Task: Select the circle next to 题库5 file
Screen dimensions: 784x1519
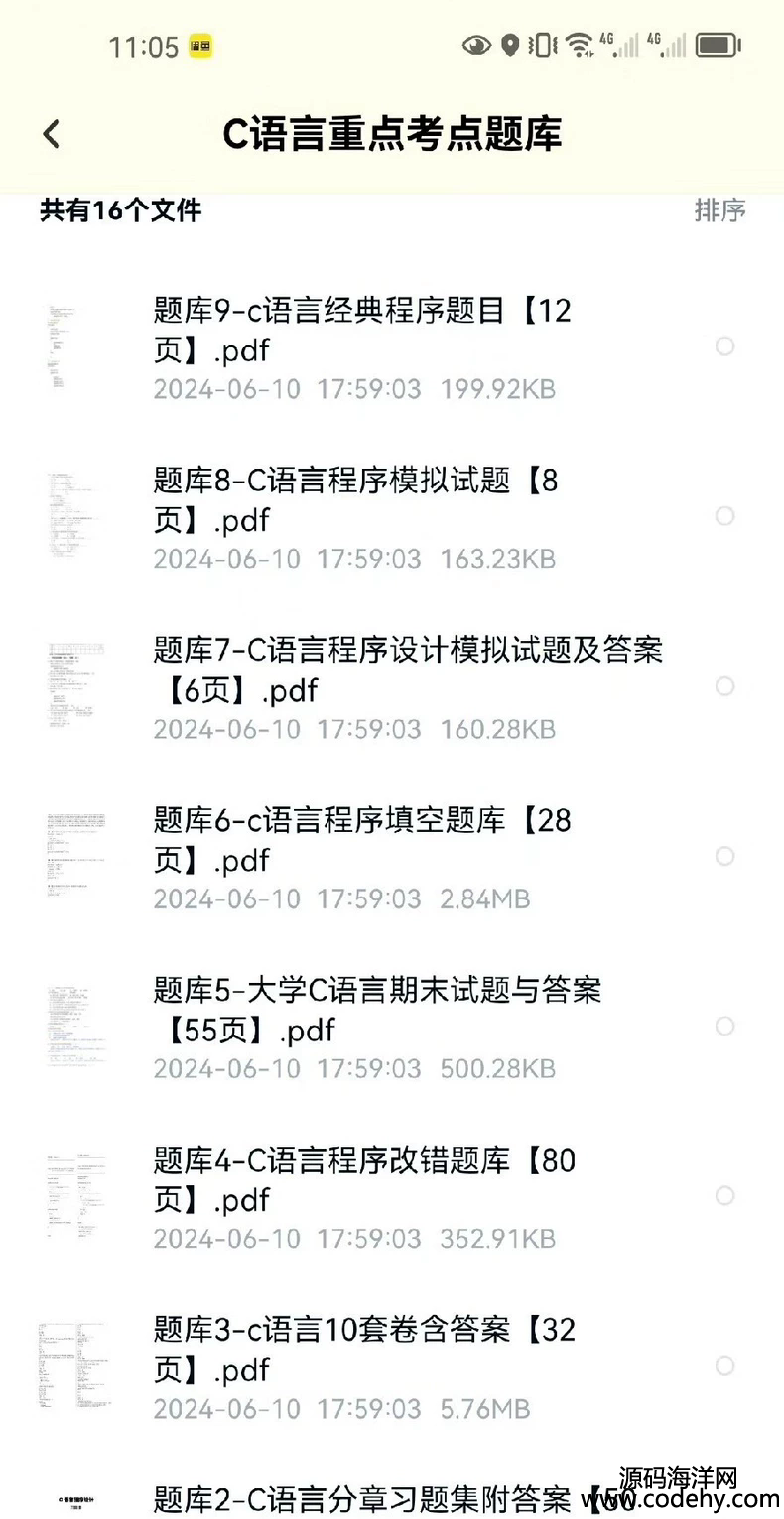Action: [x=724, y=1026]
